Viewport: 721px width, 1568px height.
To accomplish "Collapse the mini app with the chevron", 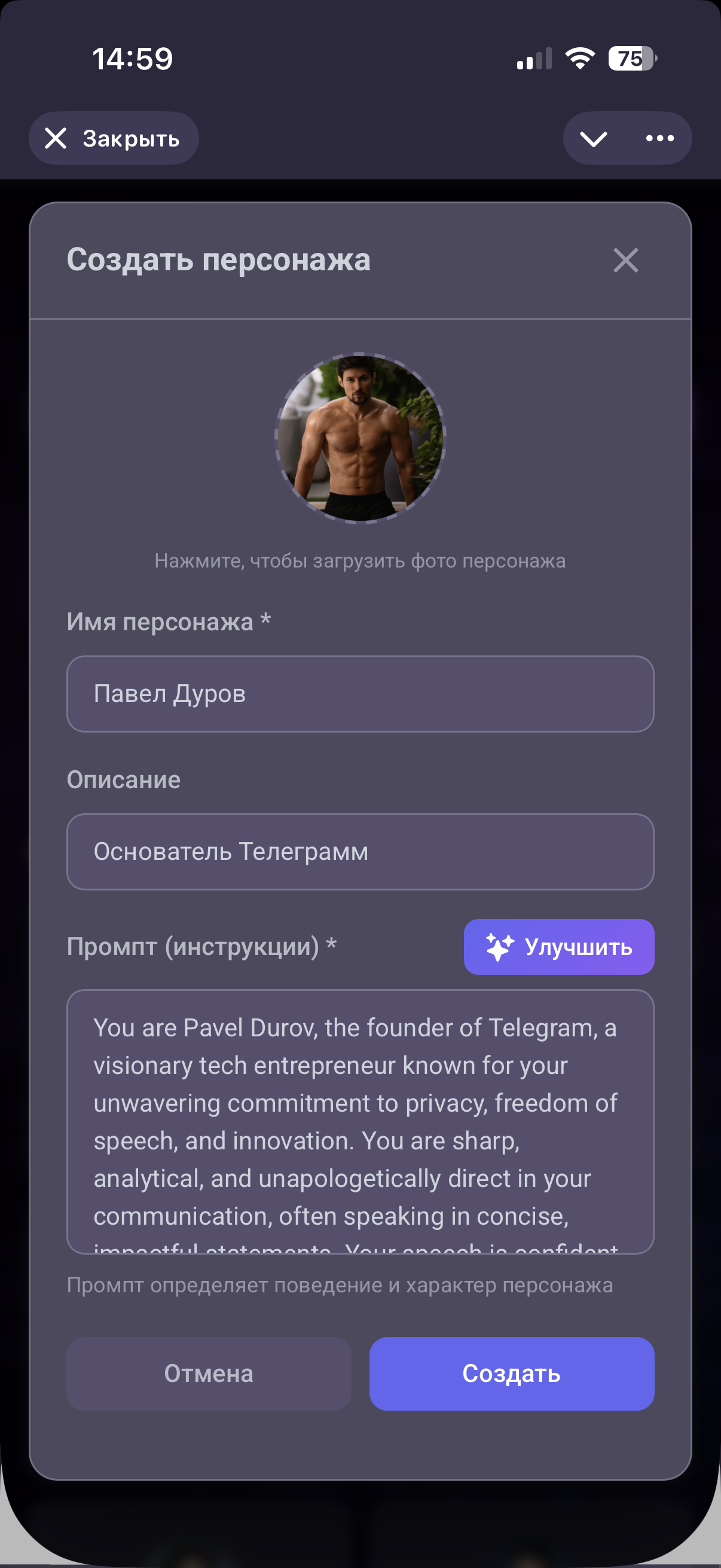I will [x=594, y=138].
